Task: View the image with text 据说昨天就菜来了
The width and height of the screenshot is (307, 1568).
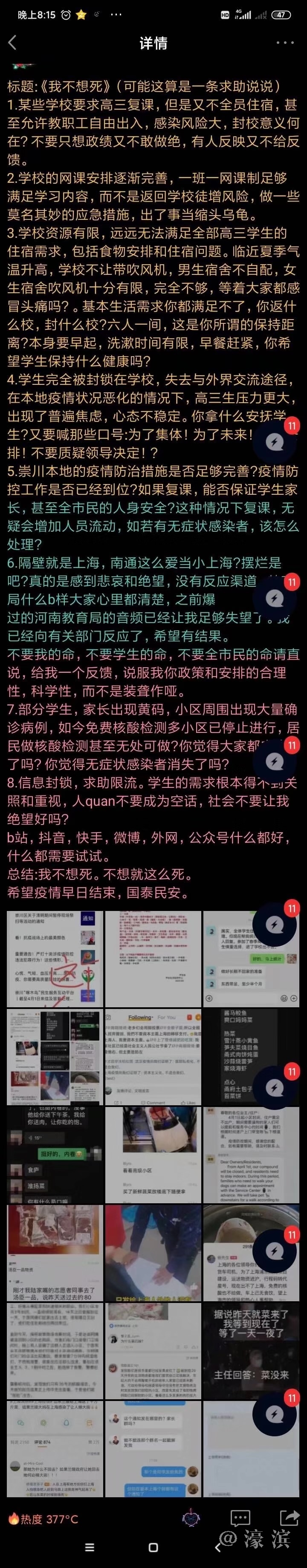Action: click(x=250, y=1351)
